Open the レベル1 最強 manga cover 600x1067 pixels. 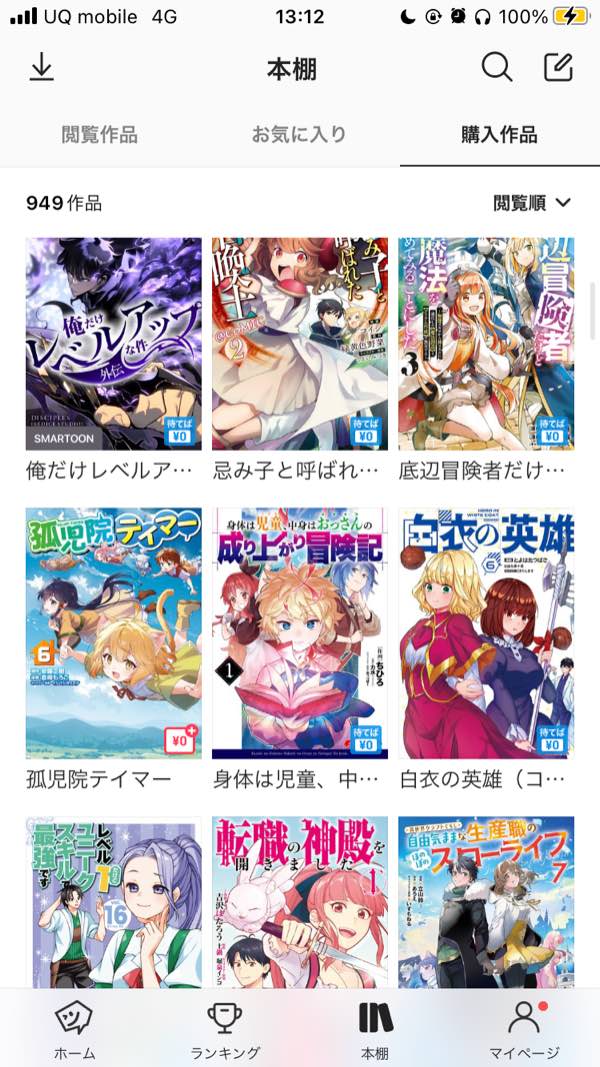(113, 902)
